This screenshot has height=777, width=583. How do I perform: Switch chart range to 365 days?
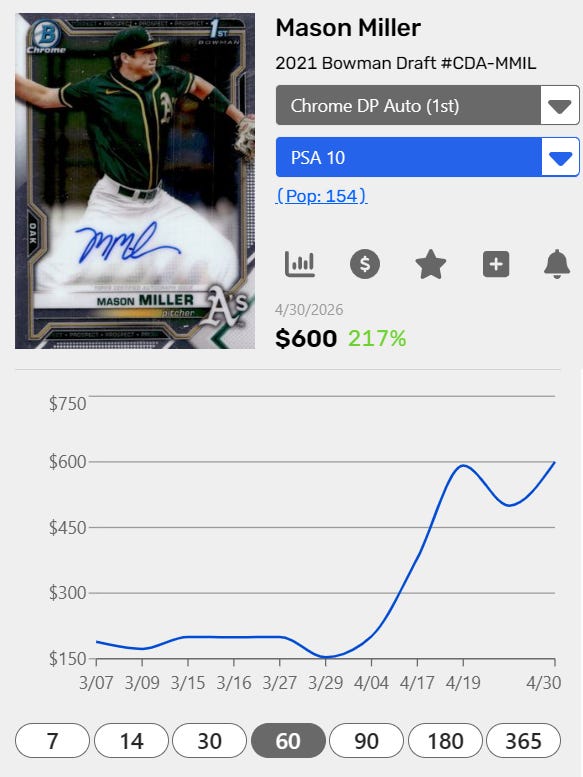524,740
